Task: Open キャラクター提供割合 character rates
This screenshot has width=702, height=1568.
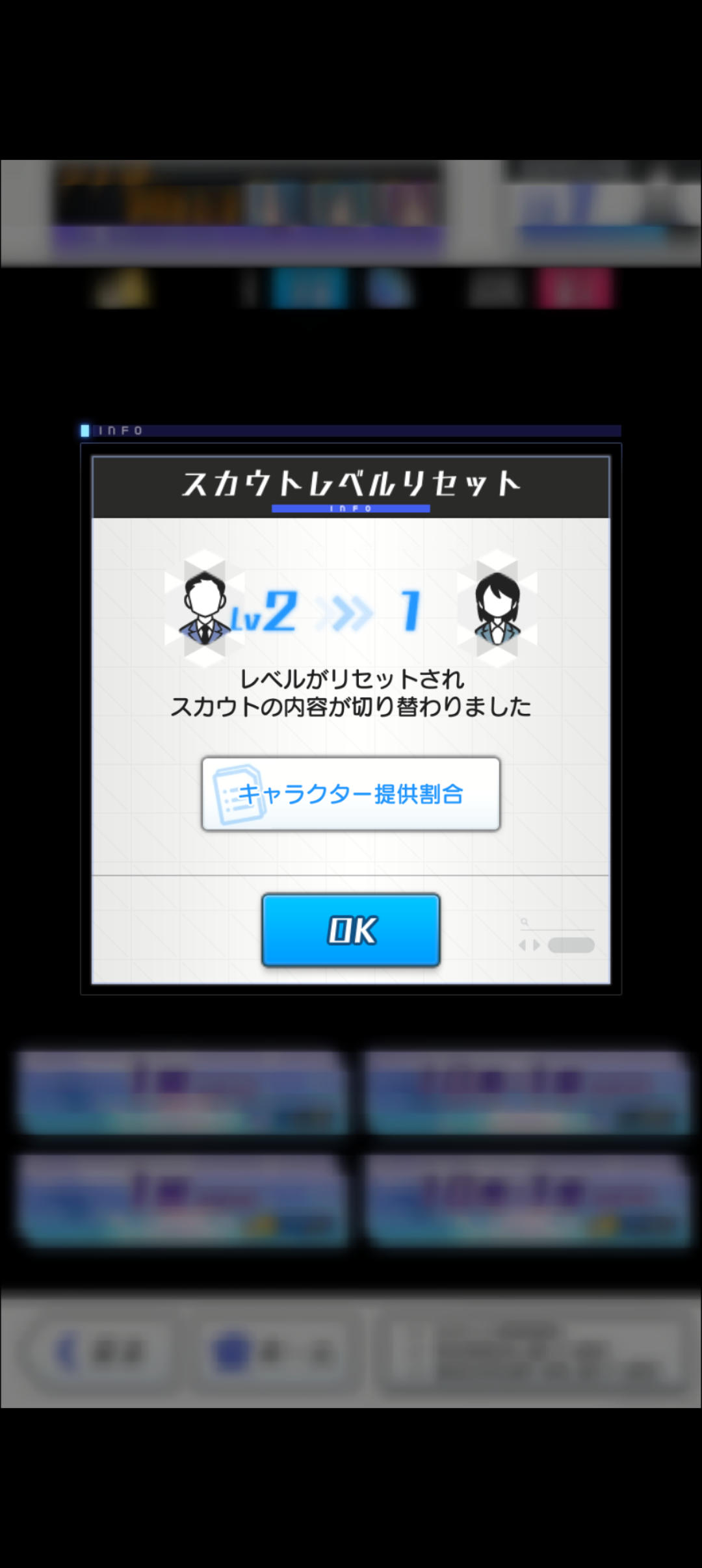Action: point(351,794)
